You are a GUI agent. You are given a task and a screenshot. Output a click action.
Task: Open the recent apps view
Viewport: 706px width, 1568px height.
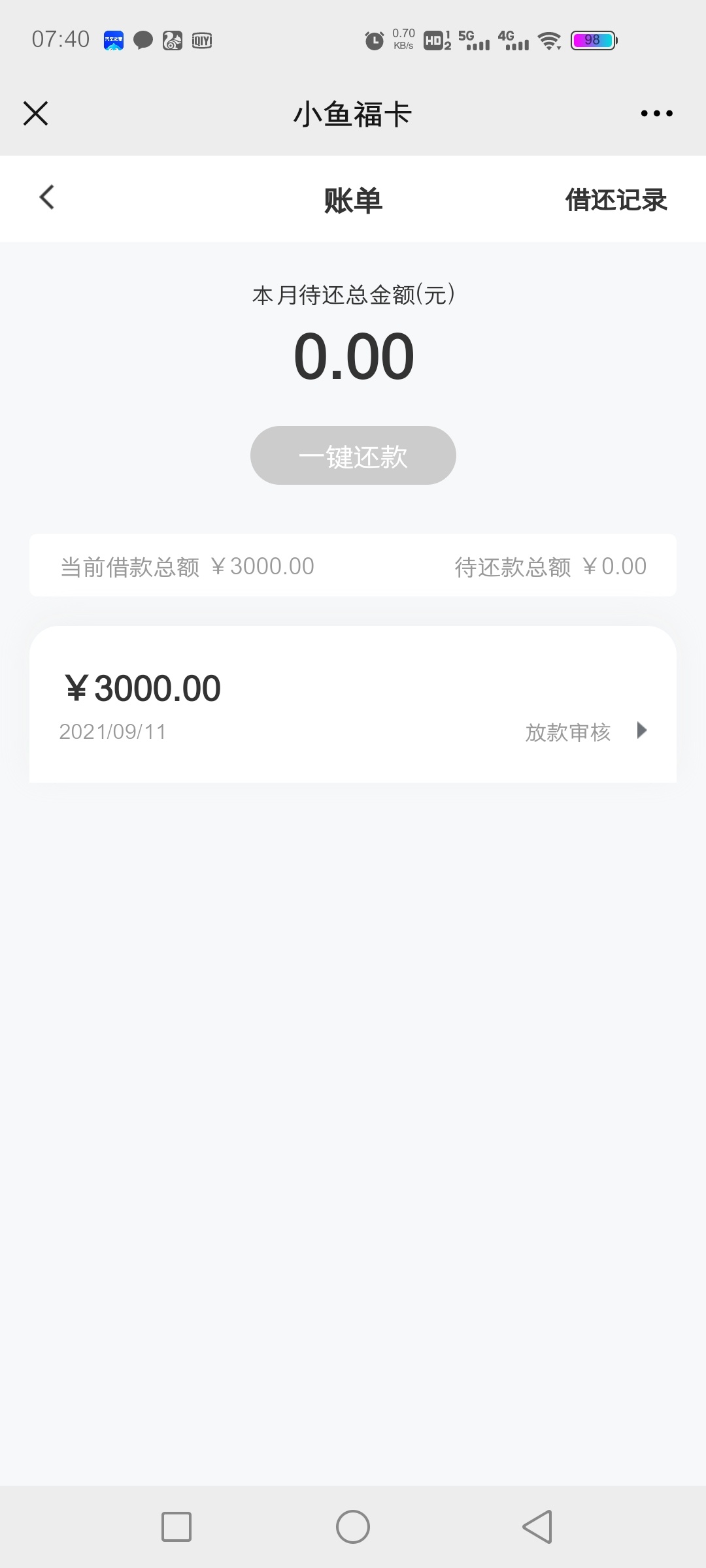pyautogui.click(x=176, y=1527)
